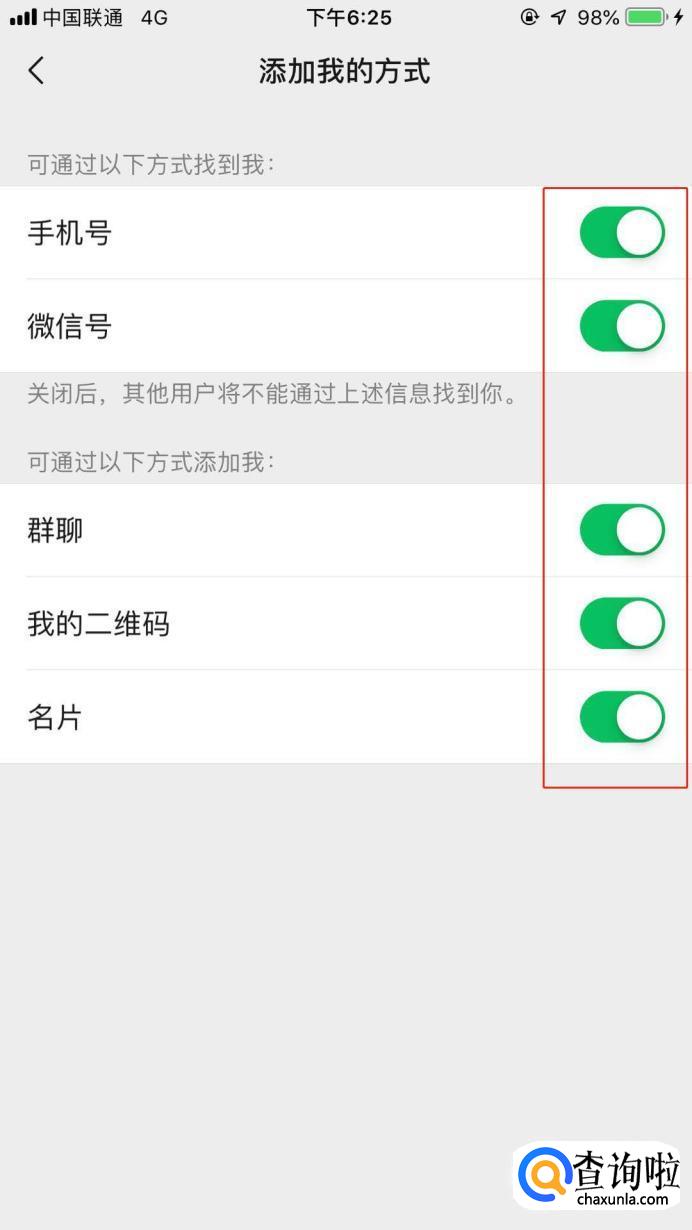Toggle off adding me via 群聊
The width and height of the screenshot is (692, 1230).
[622, 530]
